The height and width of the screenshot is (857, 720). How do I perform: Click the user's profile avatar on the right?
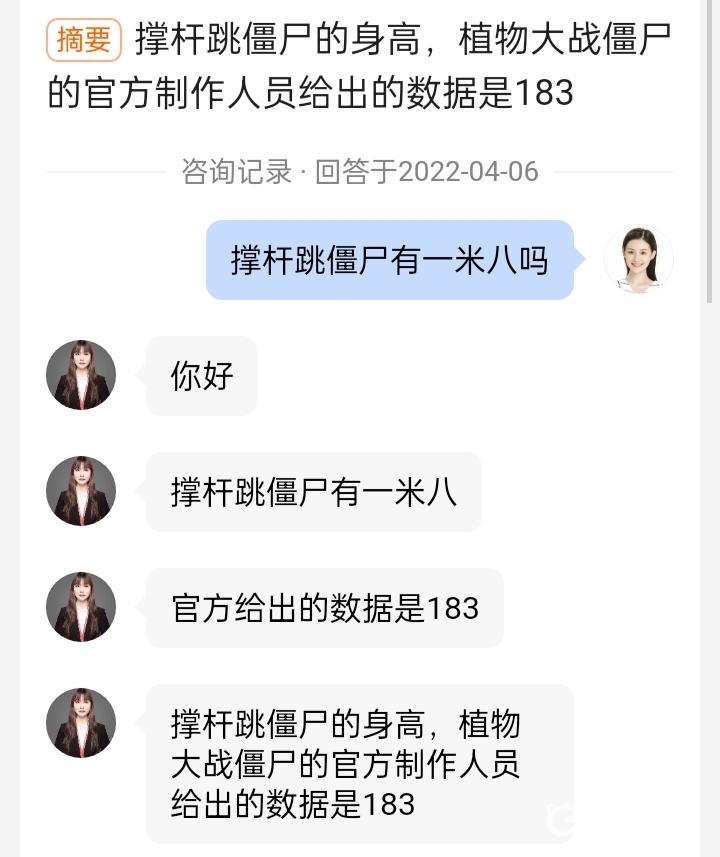click(x=639, y=259)
